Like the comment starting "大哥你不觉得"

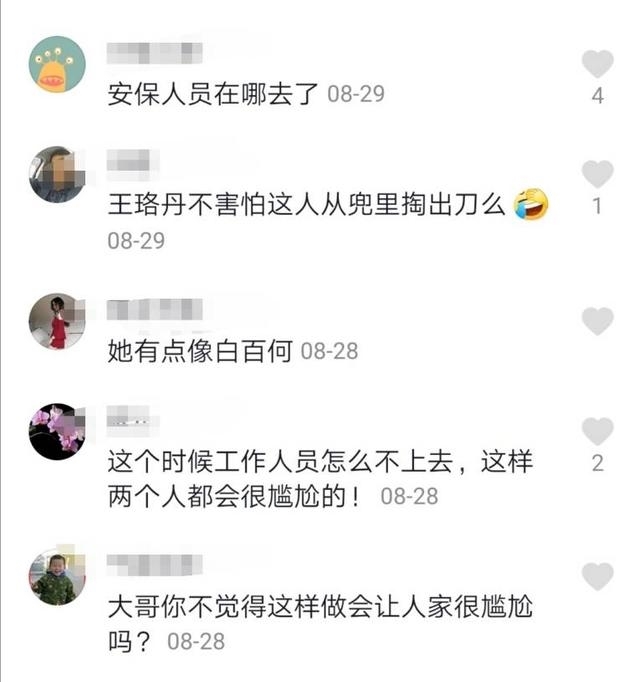(x=597, y=577)
